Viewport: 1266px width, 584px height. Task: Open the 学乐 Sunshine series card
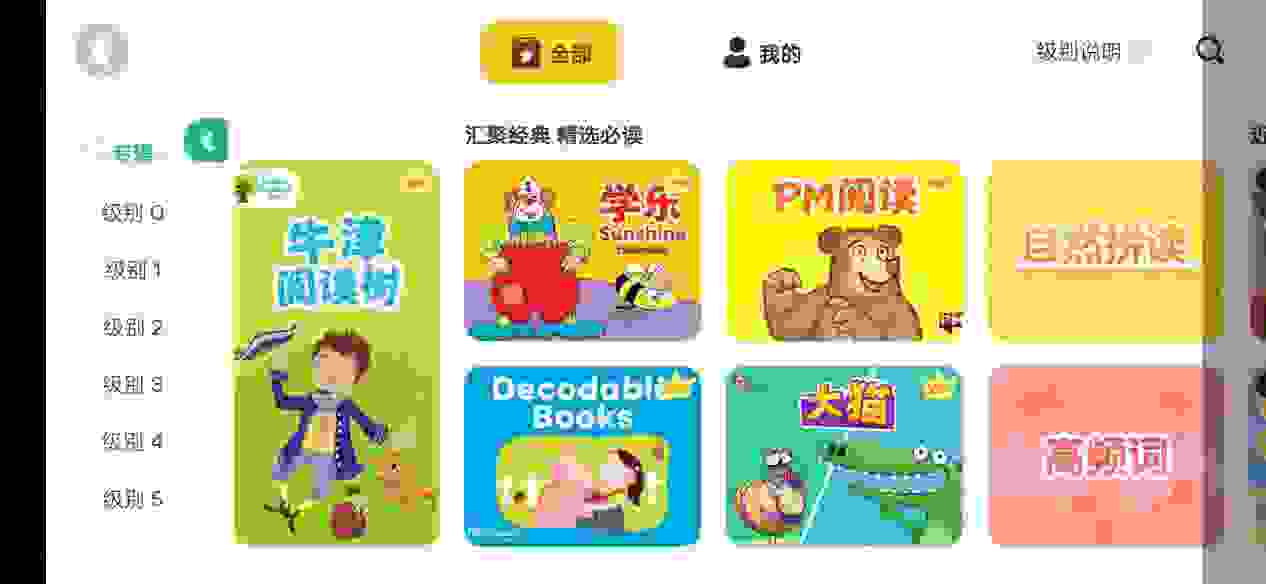(x=582, y=251)
